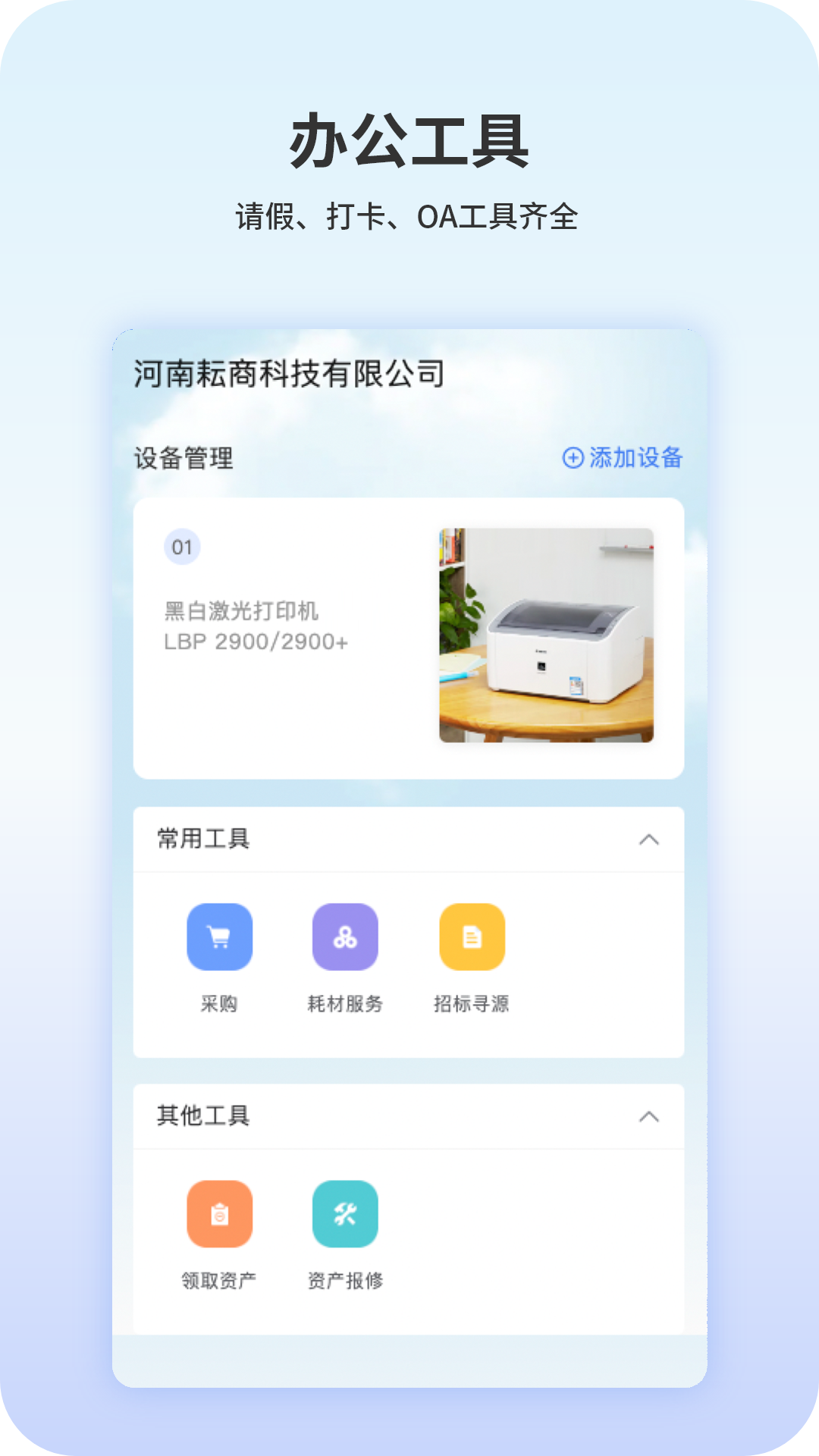
Task: Select the 设备管理 section header
Action: coord(183,457)
